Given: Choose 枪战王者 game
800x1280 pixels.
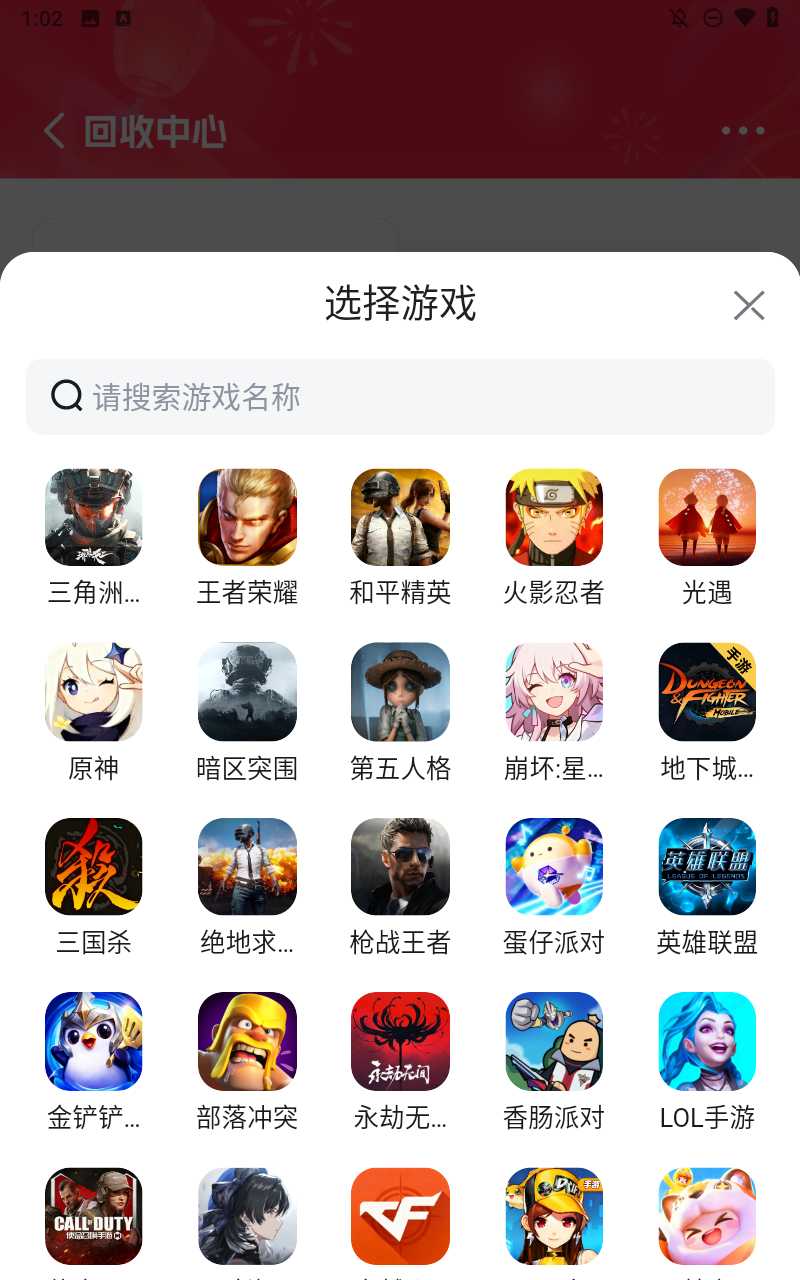Looking at the screenshot, I should [x=400, y=867].
